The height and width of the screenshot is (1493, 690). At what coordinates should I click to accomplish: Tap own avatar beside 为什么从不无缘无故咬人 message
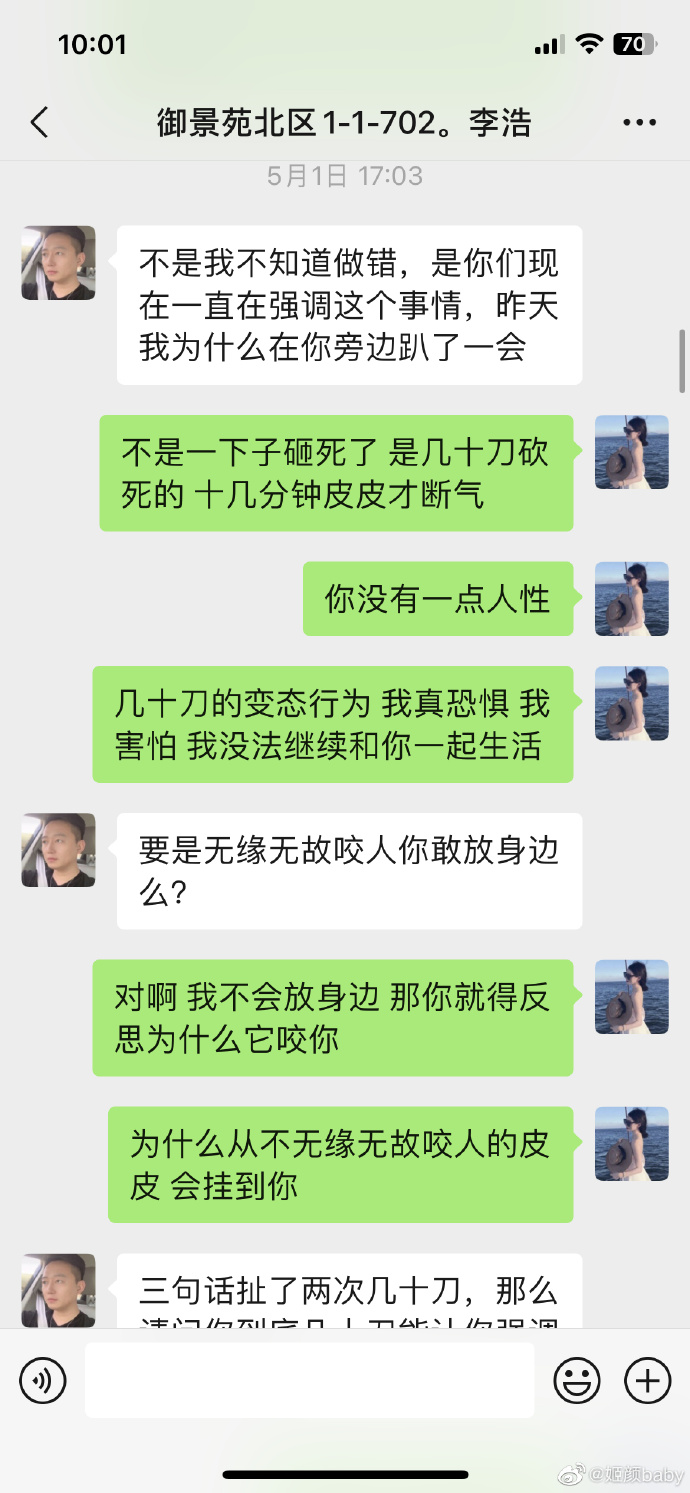[x=631, y=1144]
